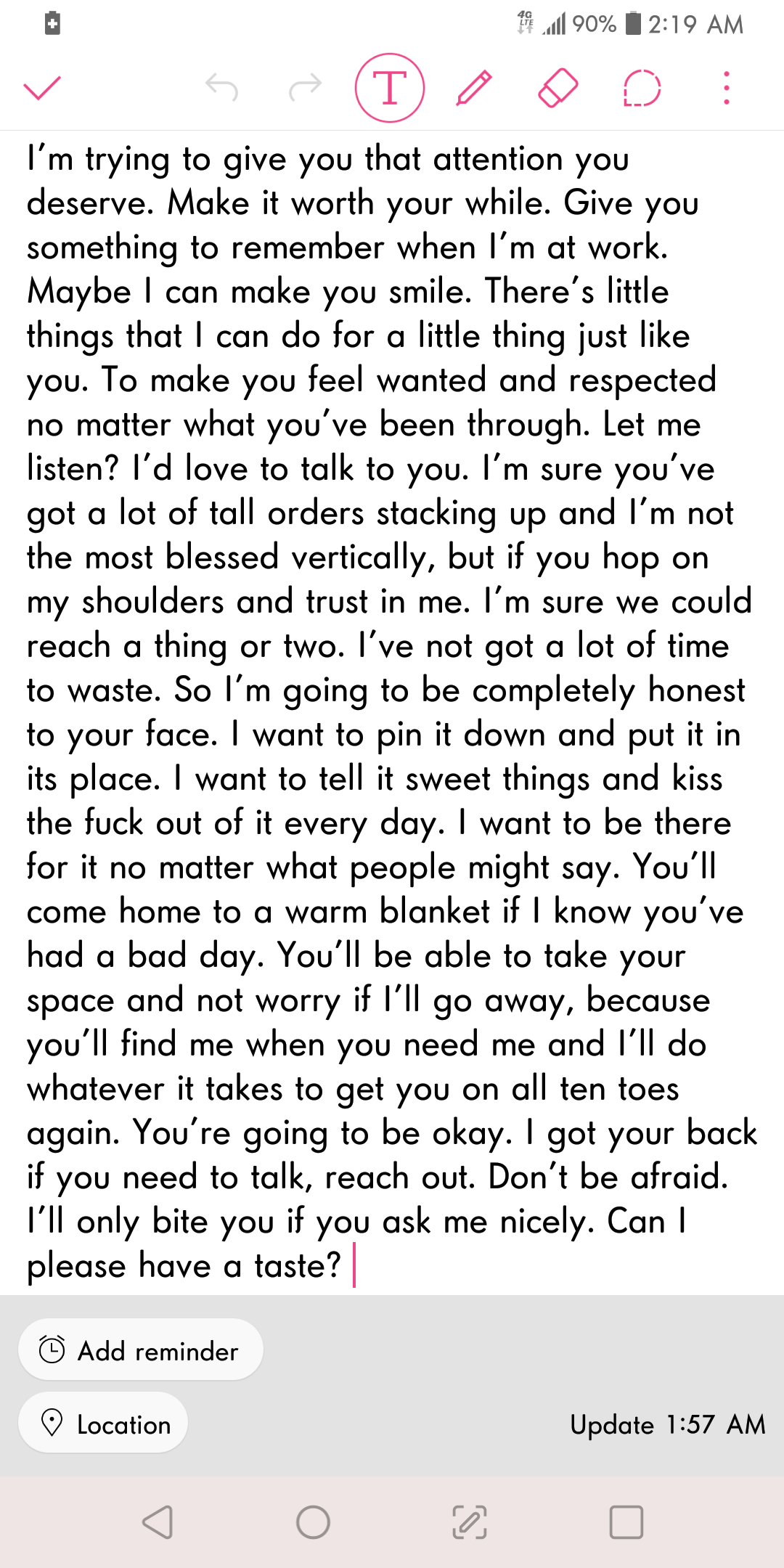This screenshot has width=784, height=1568.
Task: Attach a location to the memo
Action: [x=103, y=1424]
